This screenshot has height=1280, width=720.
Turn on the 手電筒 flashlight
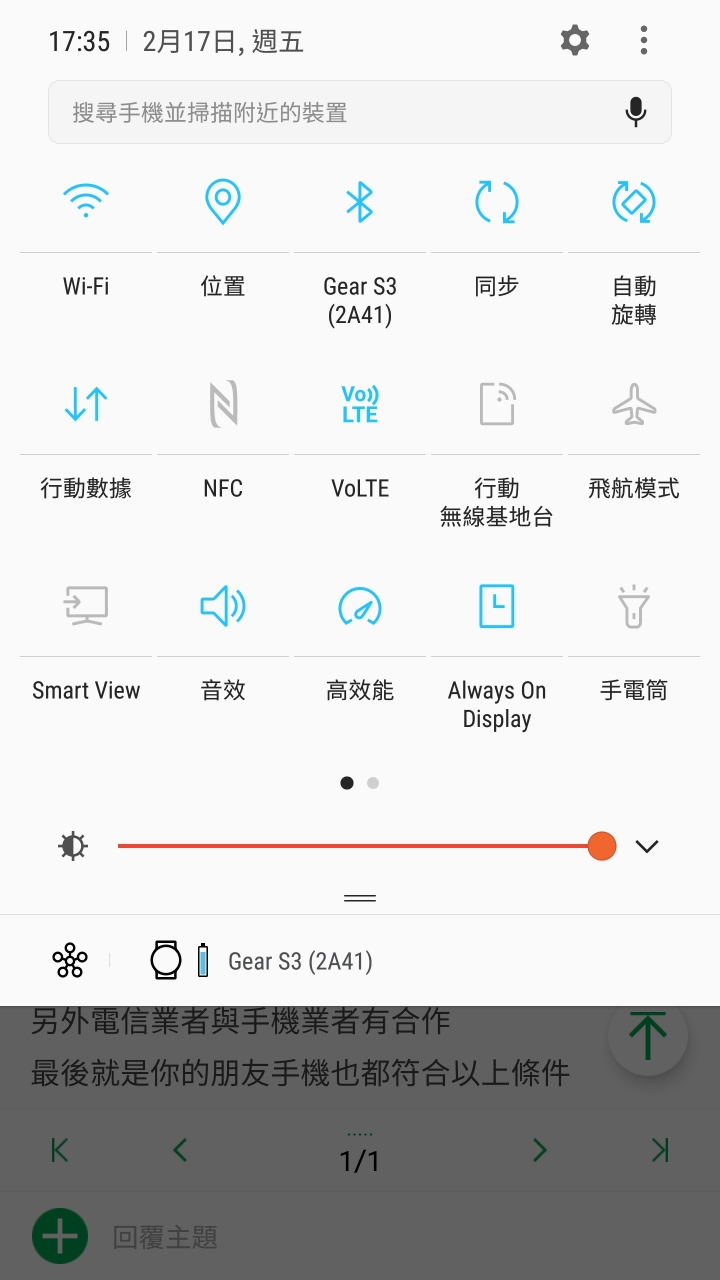pyautogui.click(x=634, y=606)
